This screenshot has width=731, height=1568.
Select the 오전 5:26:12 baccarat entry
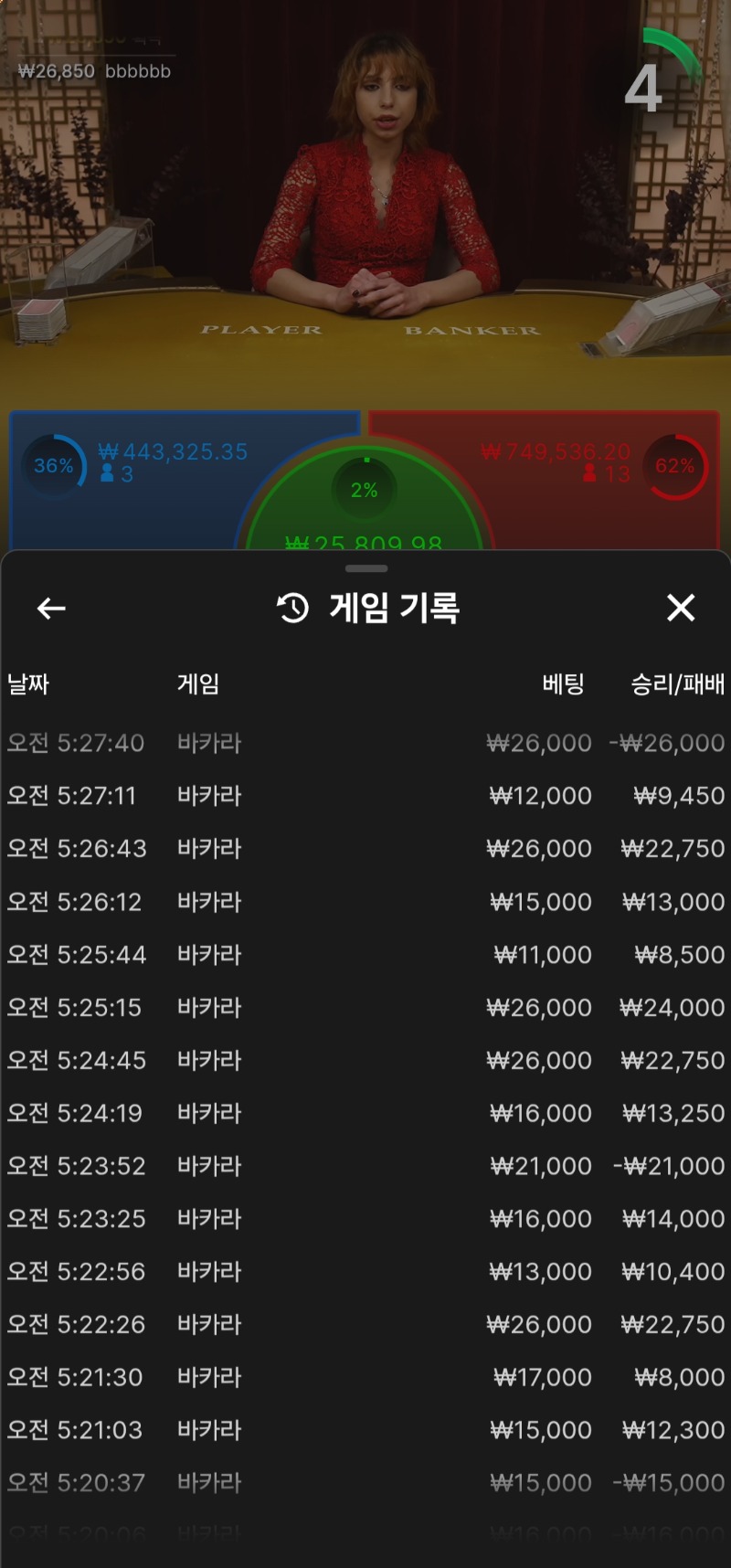(x=365, y=902)
